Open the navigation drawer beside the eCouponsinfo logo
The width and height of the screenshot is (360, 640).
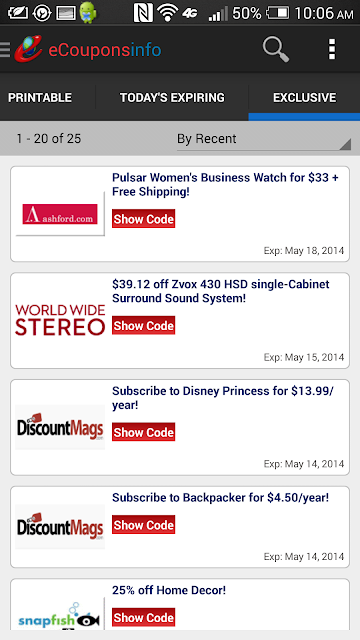pos(5,49)
